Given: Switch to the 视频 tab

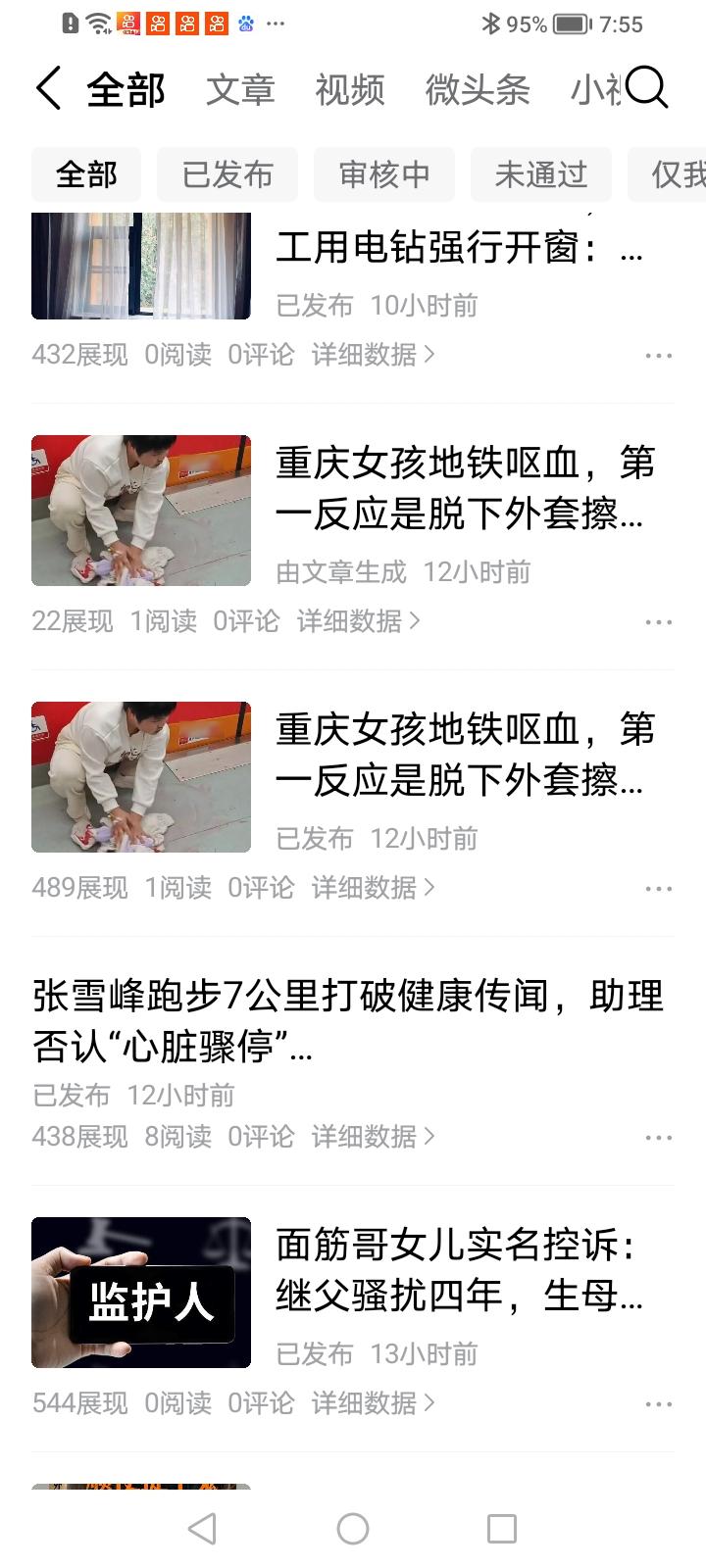Looking at the screenshot, I should pos(350,88).
